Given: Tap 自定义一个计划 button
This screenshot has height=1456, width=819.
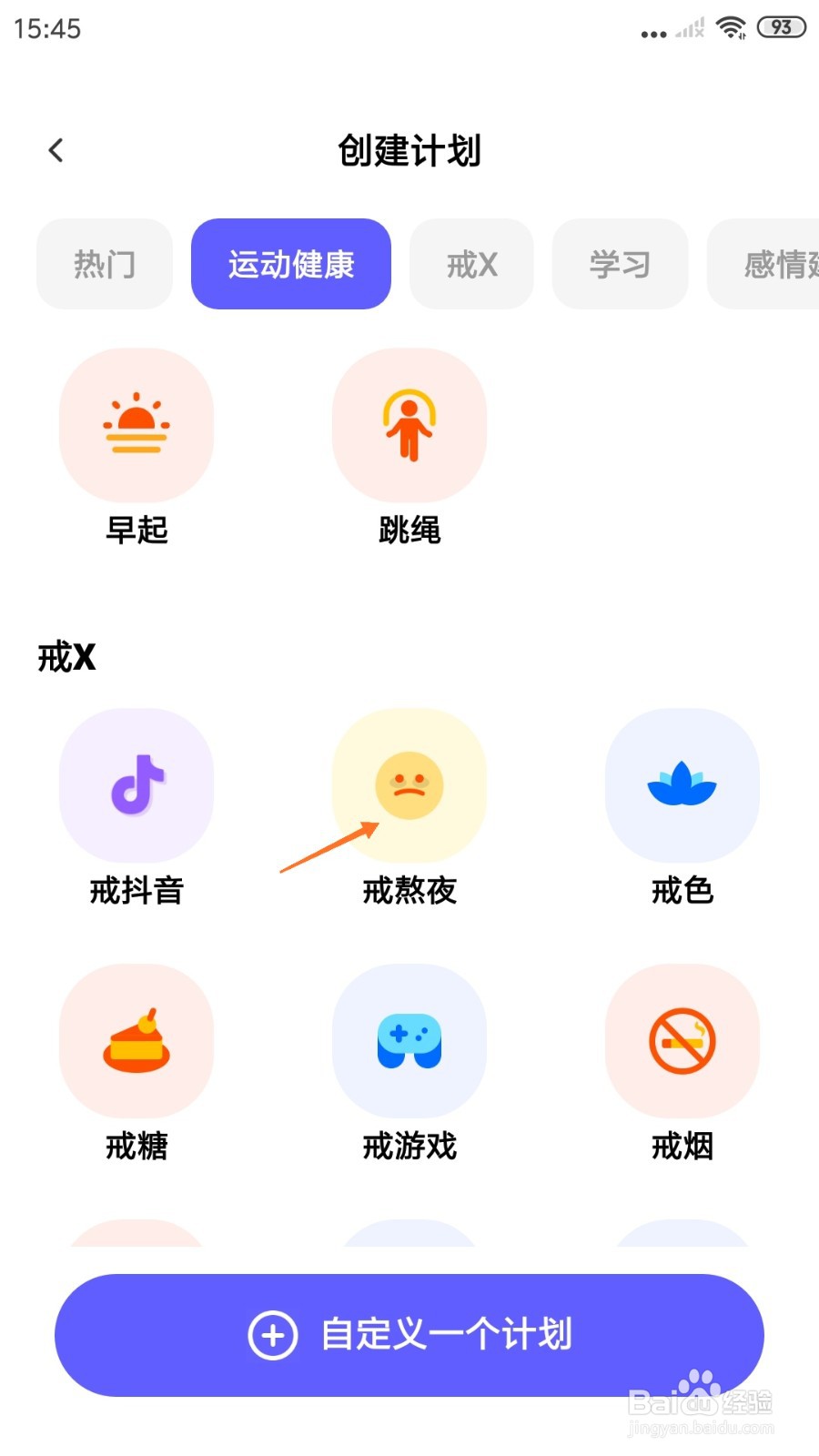Looking at the screenshot, I should click(x=409, y=1335).
